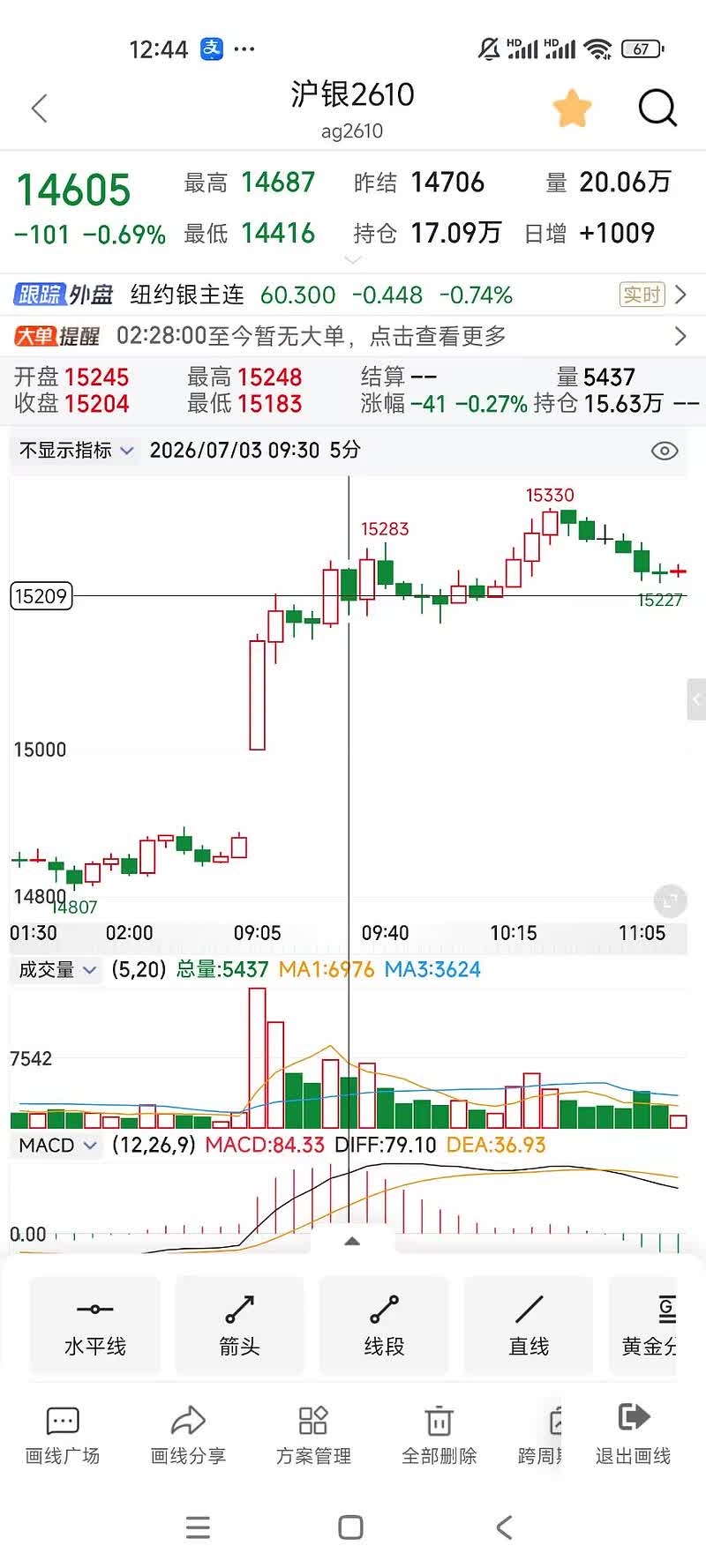
Task: Open 纽约银主连 external market row
Action: tap(353, 295)
